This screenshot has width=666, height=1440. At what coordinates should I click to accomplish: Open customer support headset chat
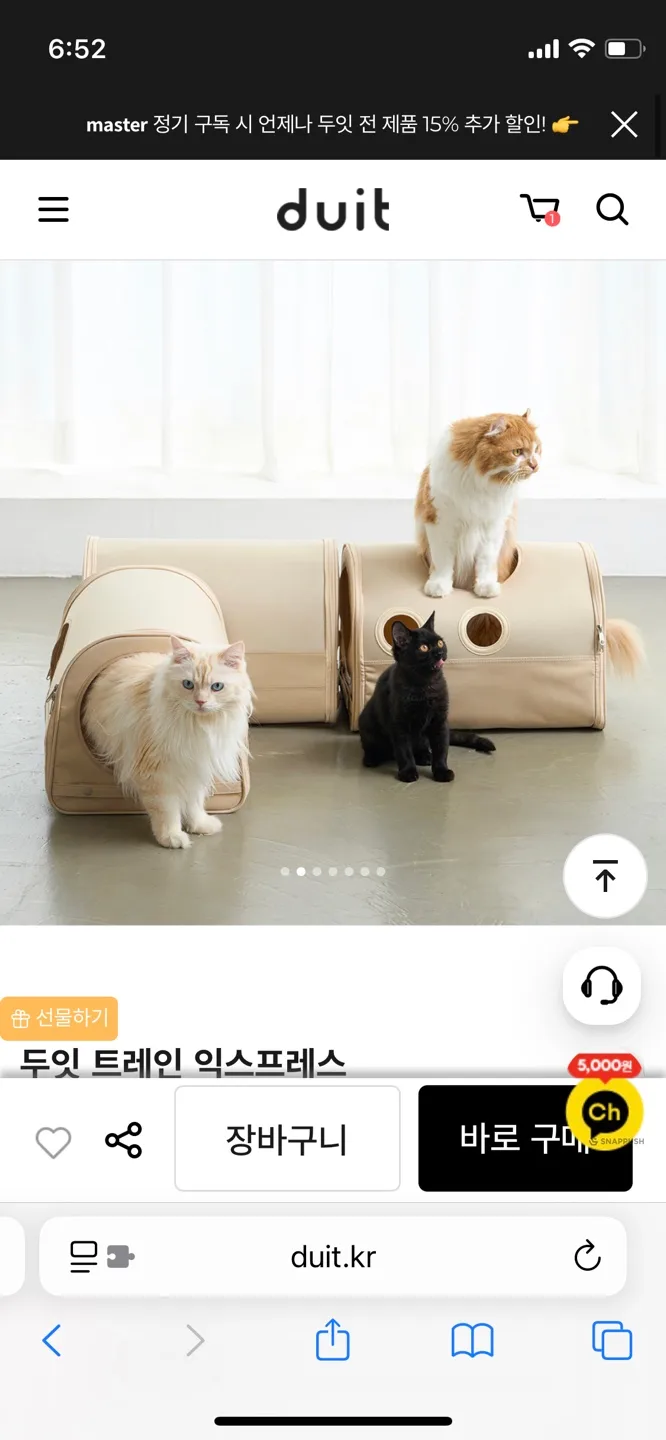click(x=602, y=986)
